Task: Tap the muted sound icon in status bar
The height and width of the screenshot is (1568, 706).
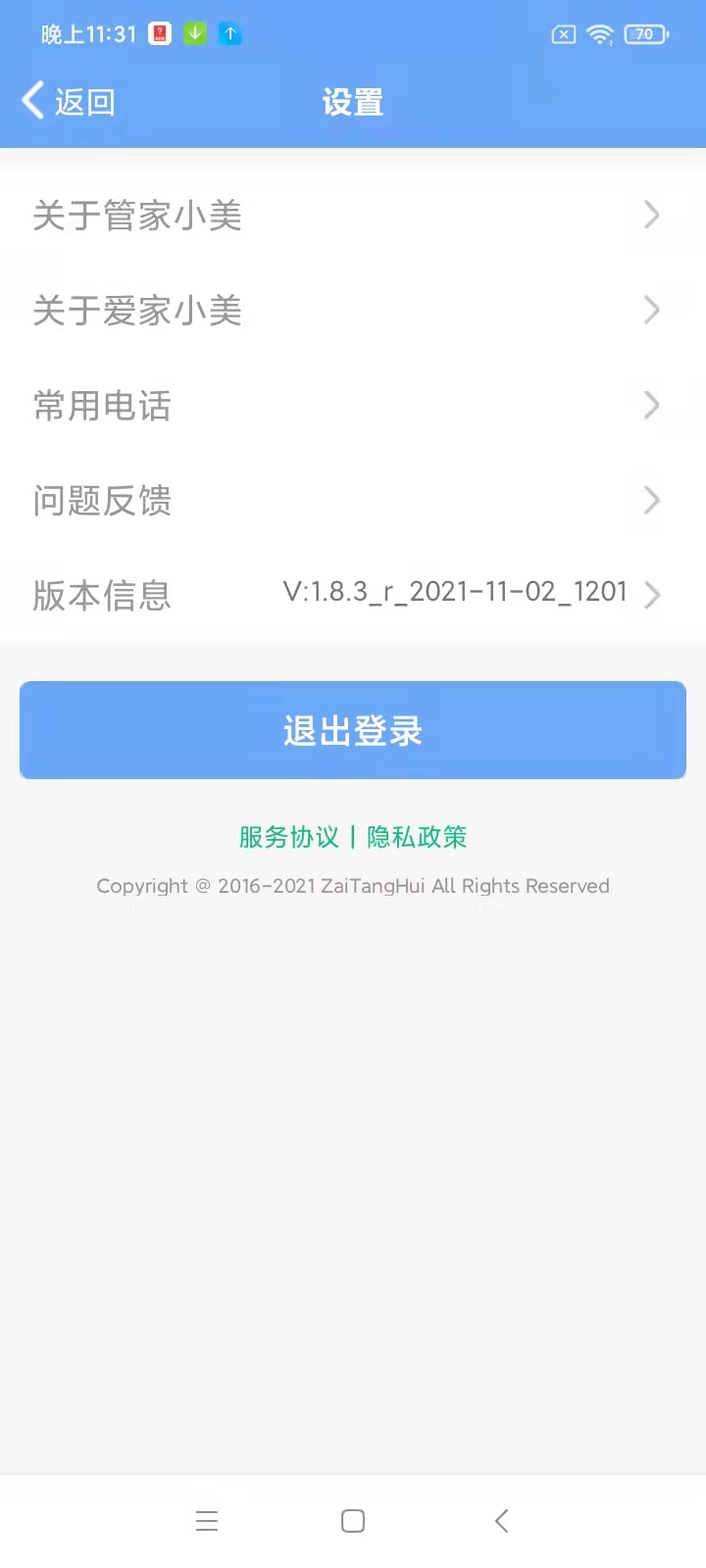Action: (564, 33)
